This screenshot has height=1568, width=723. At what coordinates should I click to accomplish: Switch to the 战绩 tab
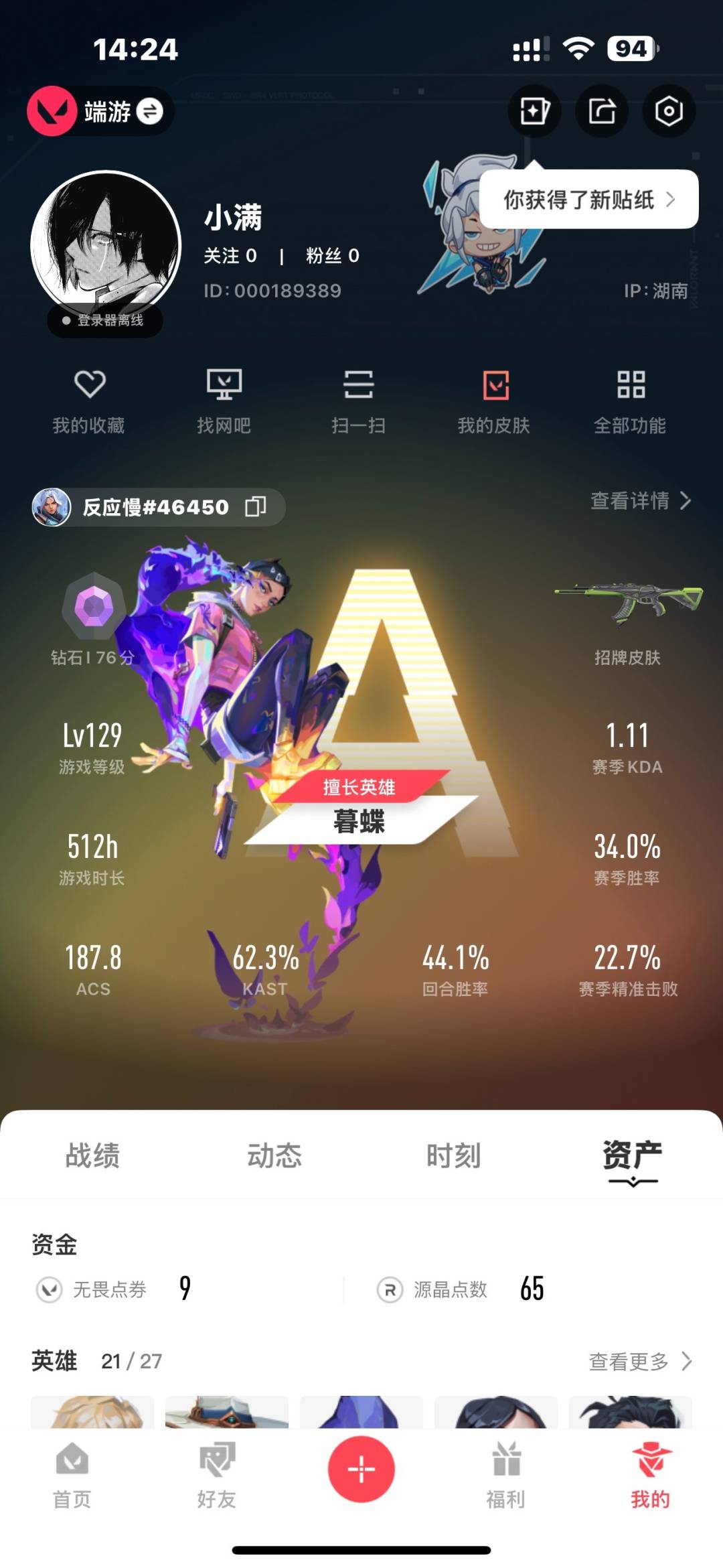point(92,1155)
